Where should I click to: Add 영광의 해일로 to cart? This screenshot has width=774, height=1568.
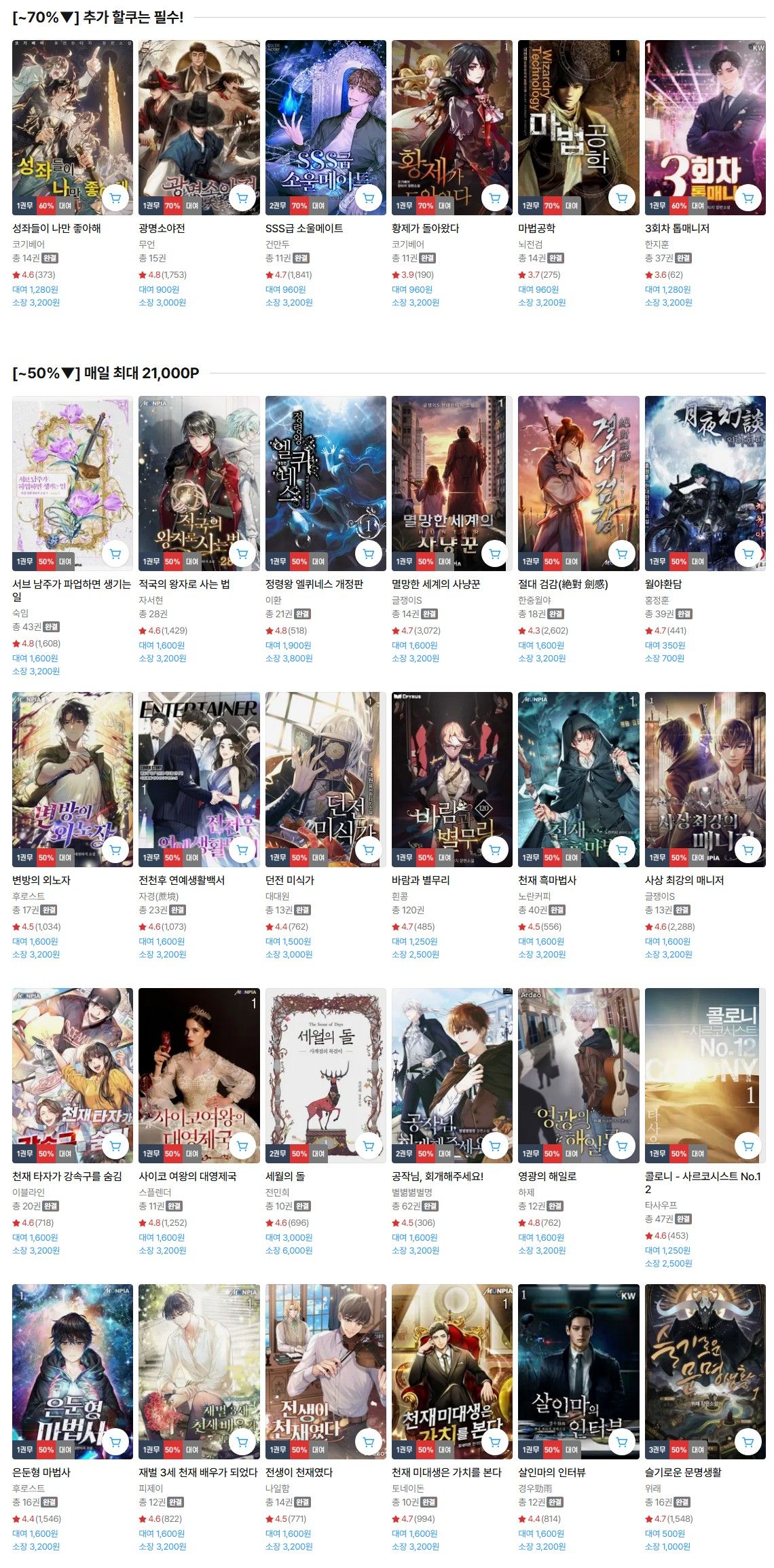pos(621,1146)
